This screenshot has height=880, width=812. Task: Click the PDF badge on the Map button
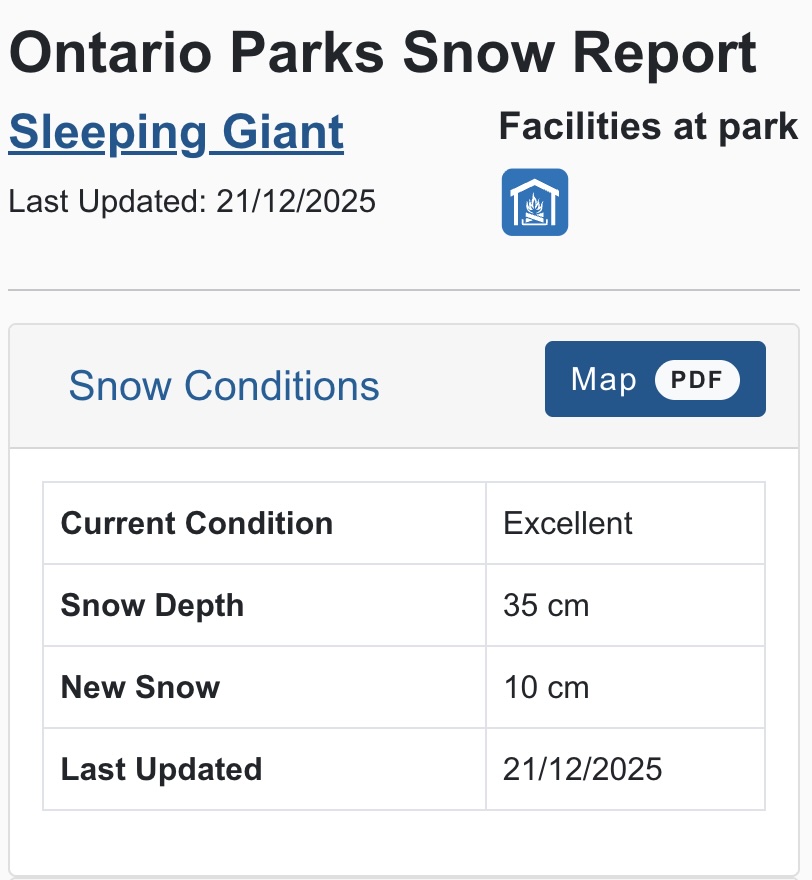point(696,379)
